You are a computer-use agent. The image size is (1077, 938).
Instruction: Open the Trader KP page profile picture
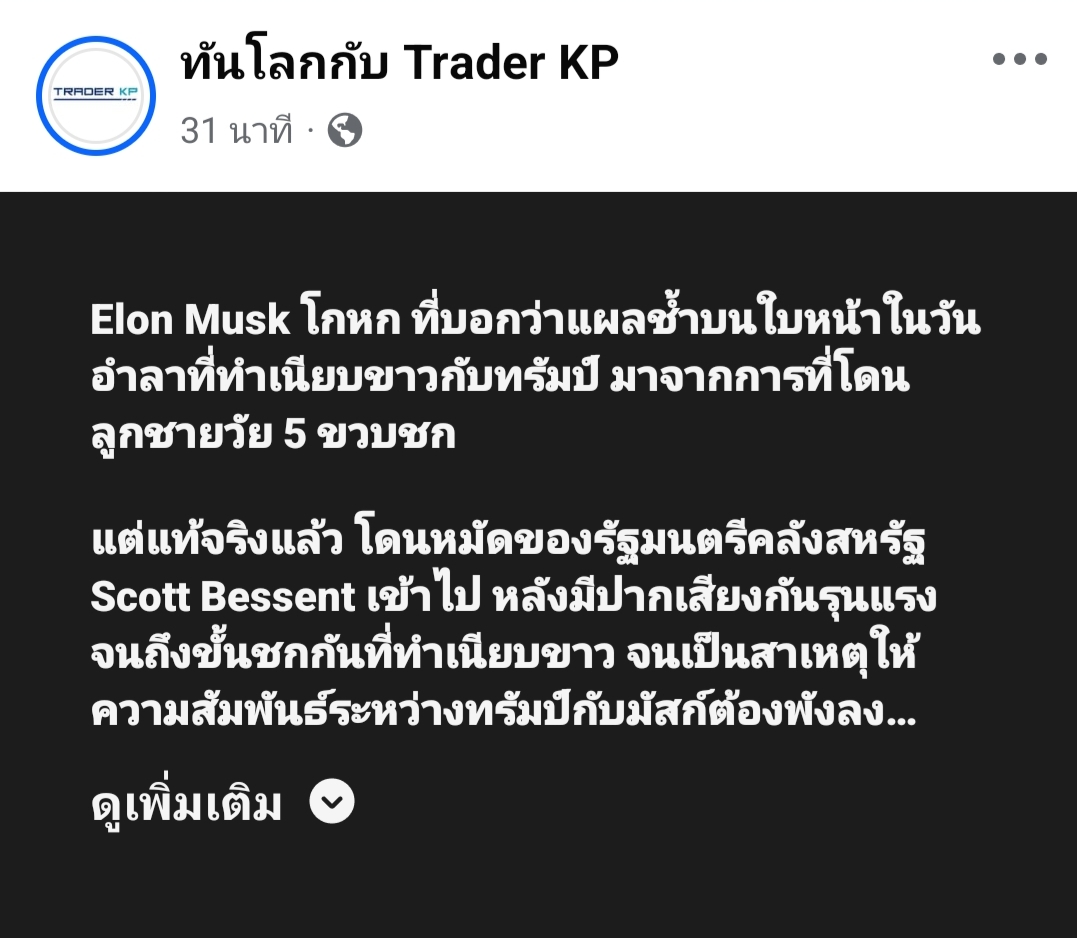pos(96,96)
